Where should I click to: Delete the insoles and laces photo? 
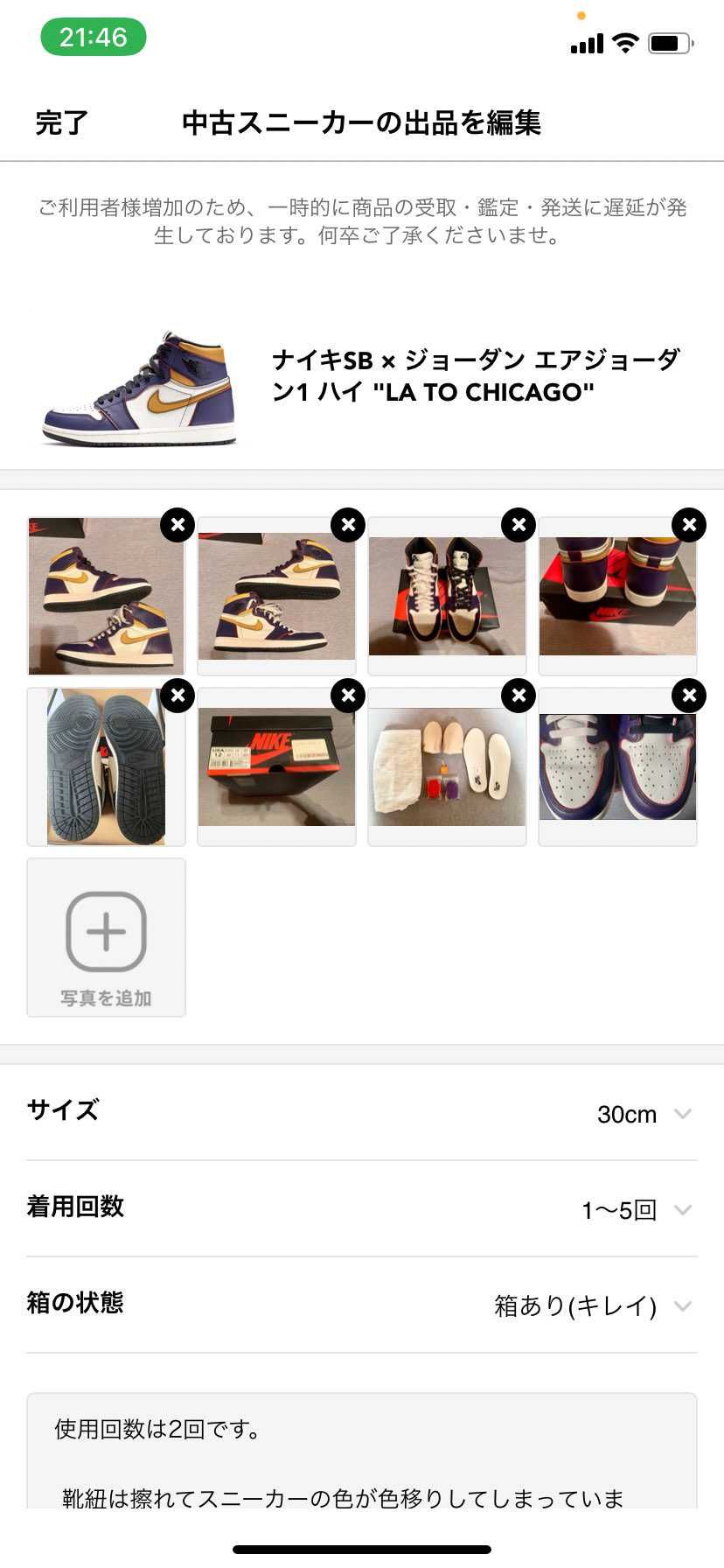[519, 695]
